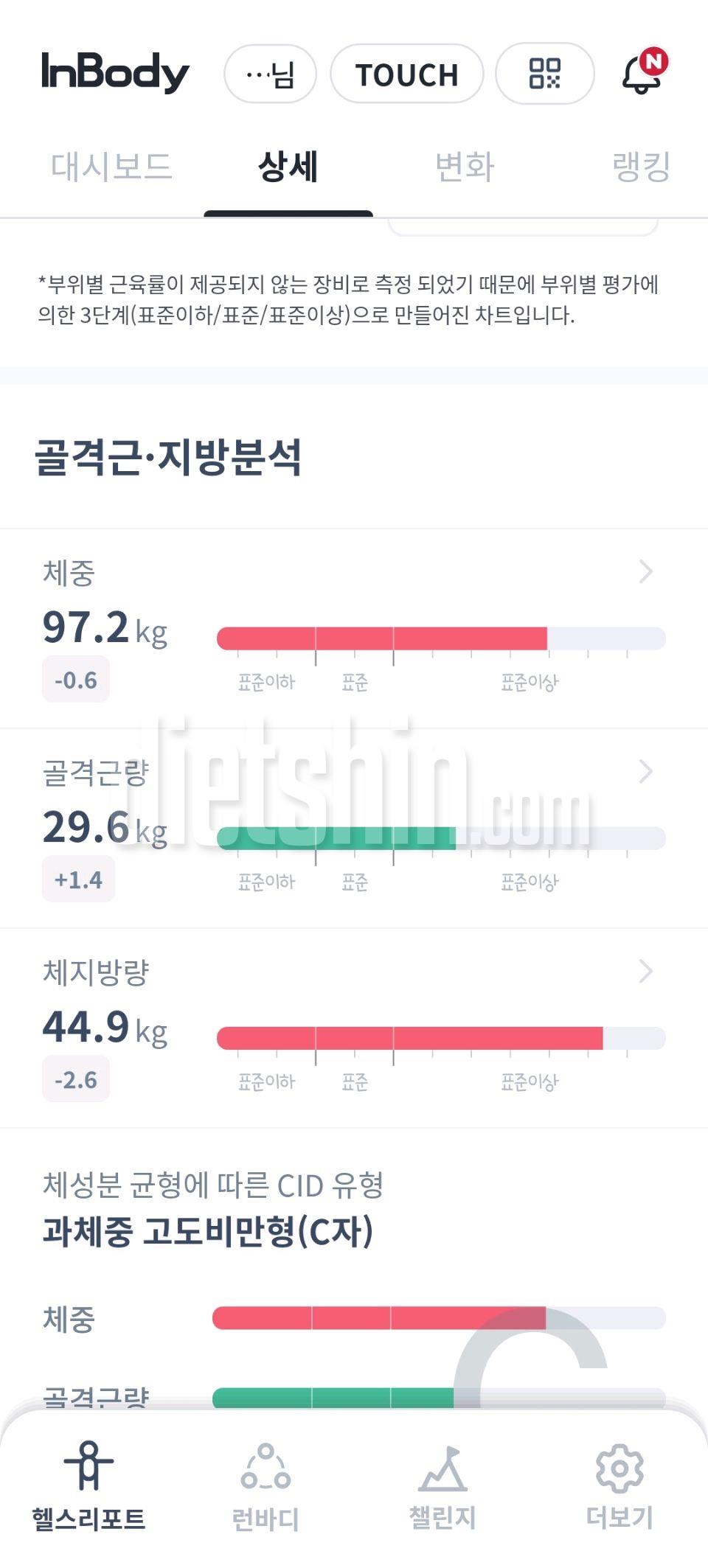Open 런바디 in bottom navigation

(265, 1488)
